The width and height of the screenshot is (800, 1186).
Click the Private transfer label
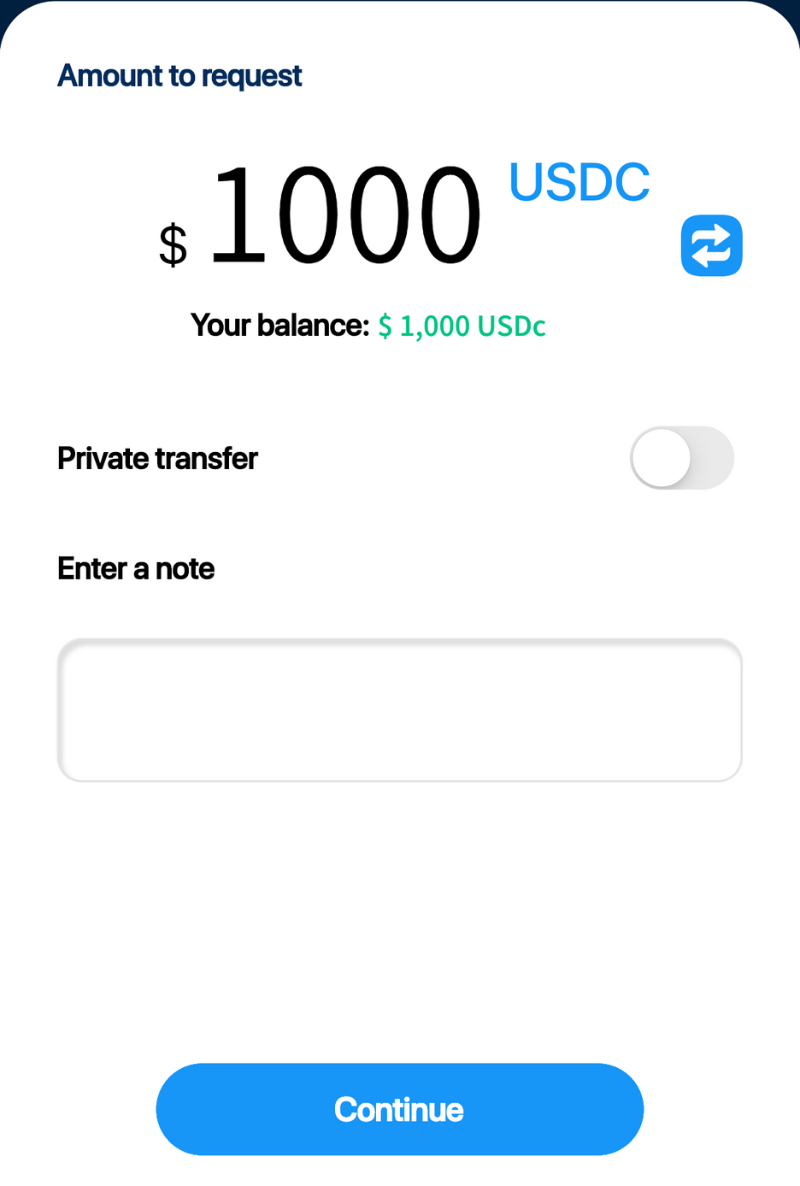click(x=157, y=458)
